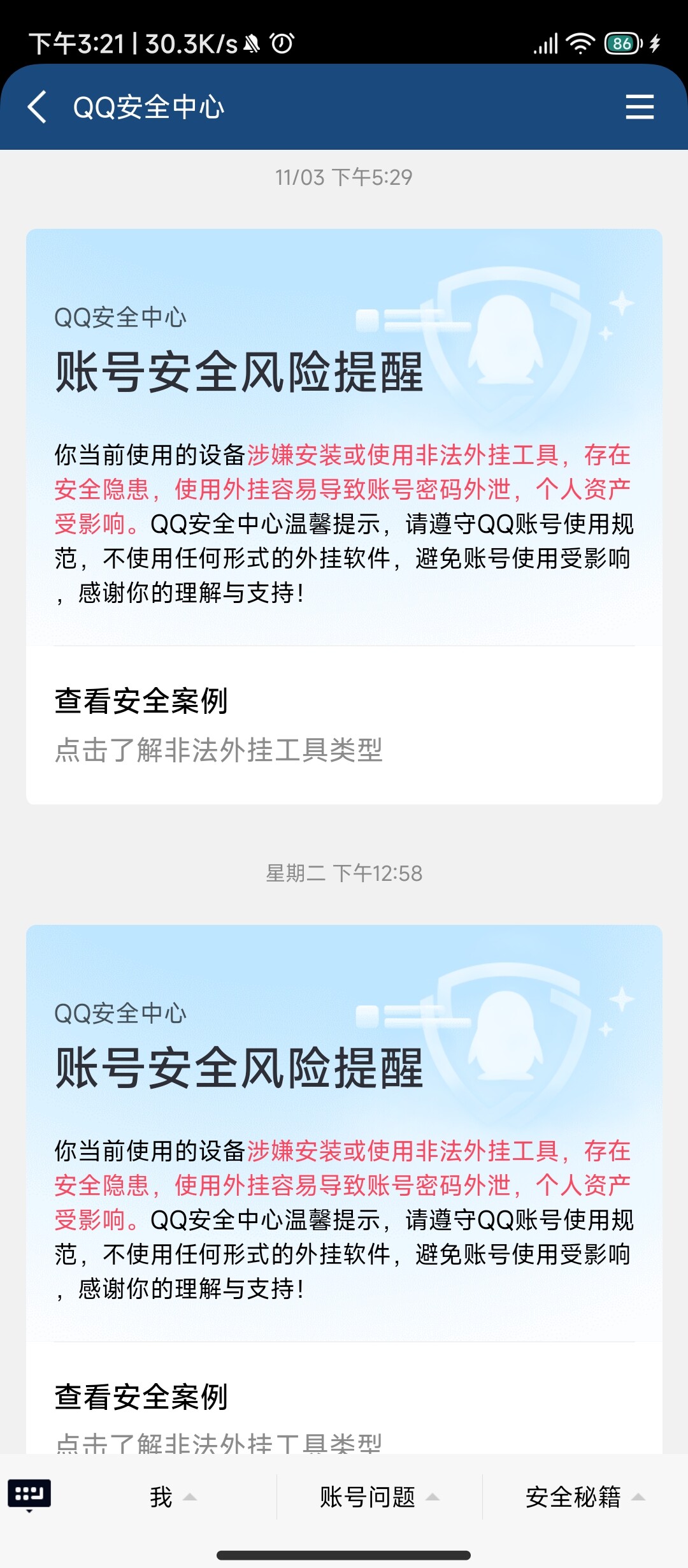
Task: Switch to keyboard input mode
Action: 29,1496
